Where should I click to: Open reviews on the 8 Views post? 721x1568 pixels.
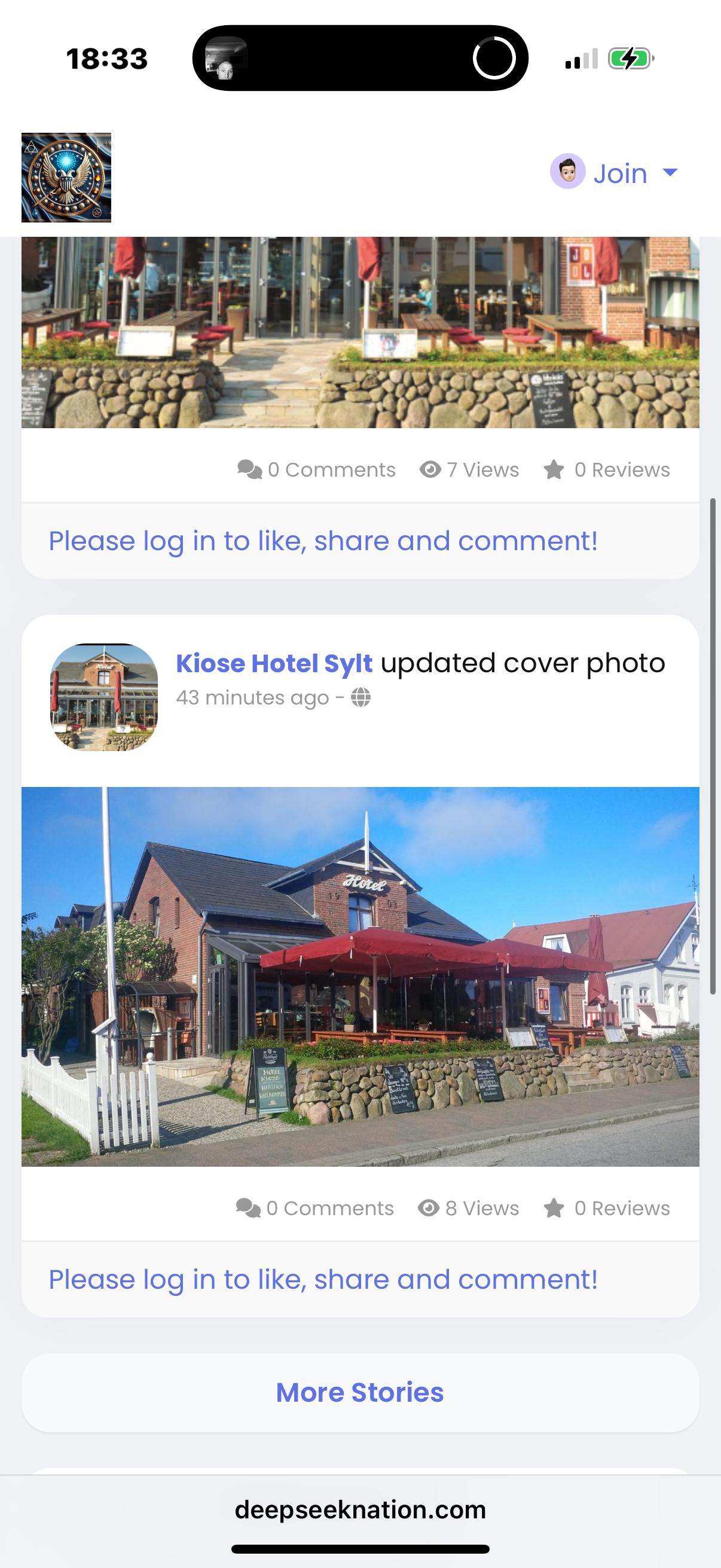tap(607, 1208)
